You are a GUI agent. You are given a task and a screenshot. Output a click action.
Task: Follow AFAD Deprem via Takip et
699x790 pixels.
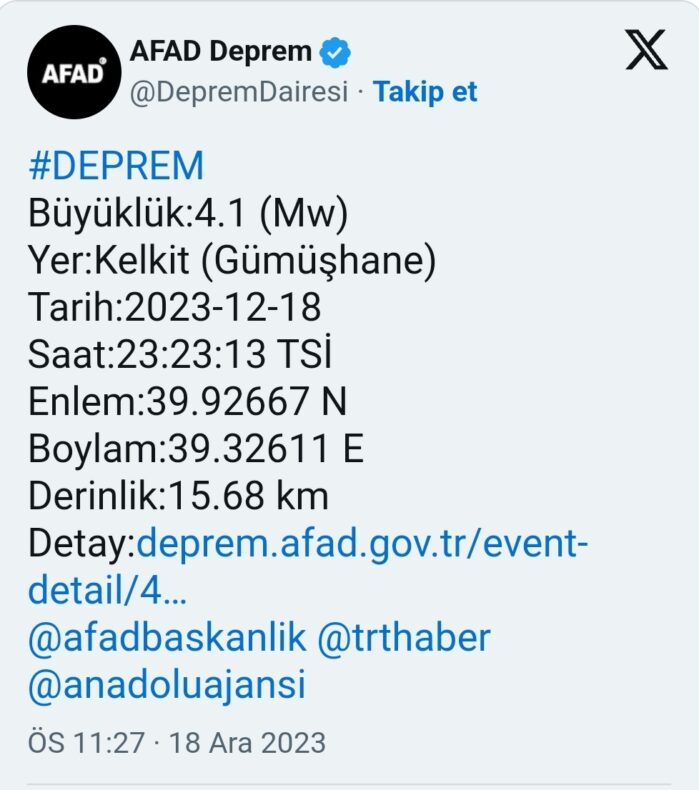(425, 93)
